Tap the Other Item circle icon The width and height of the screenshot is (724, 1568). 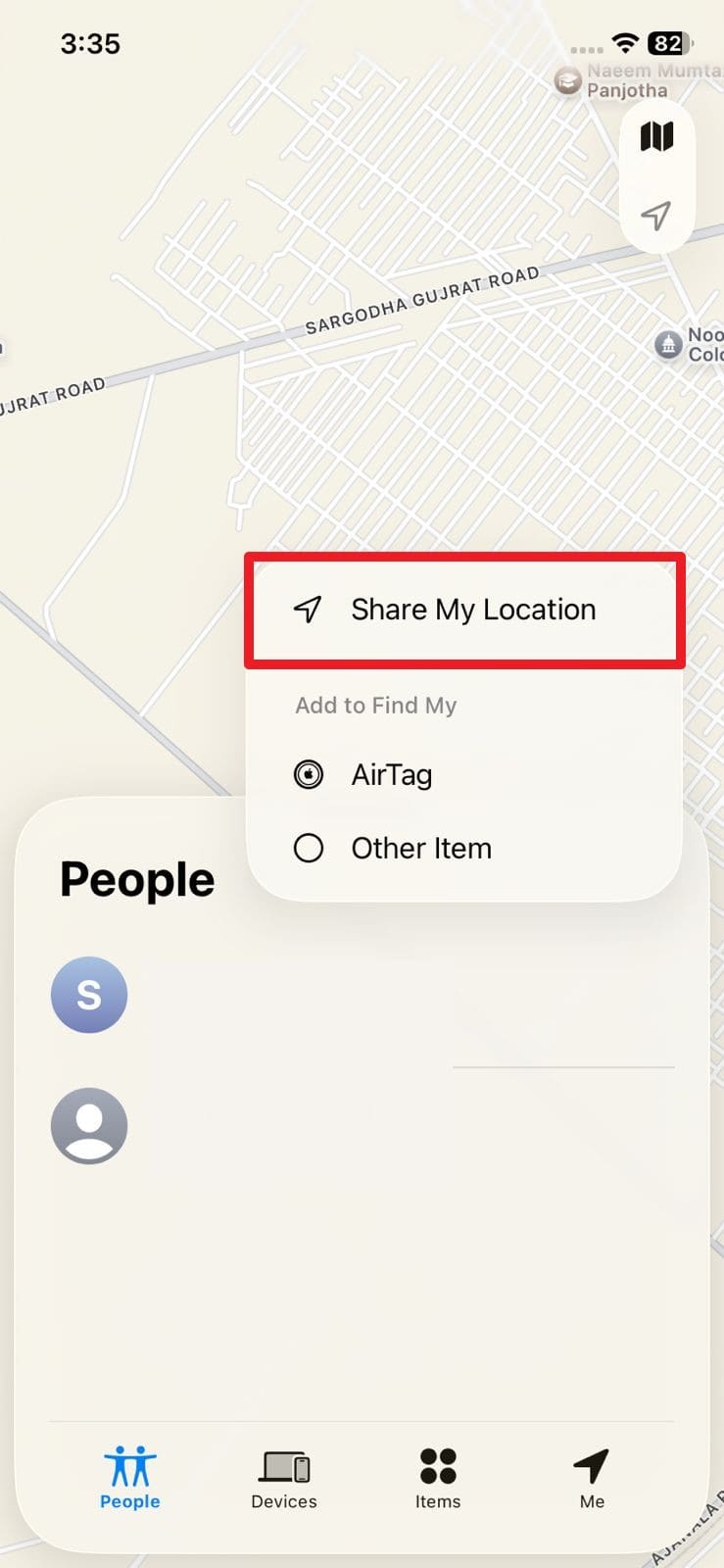(309, 848)
